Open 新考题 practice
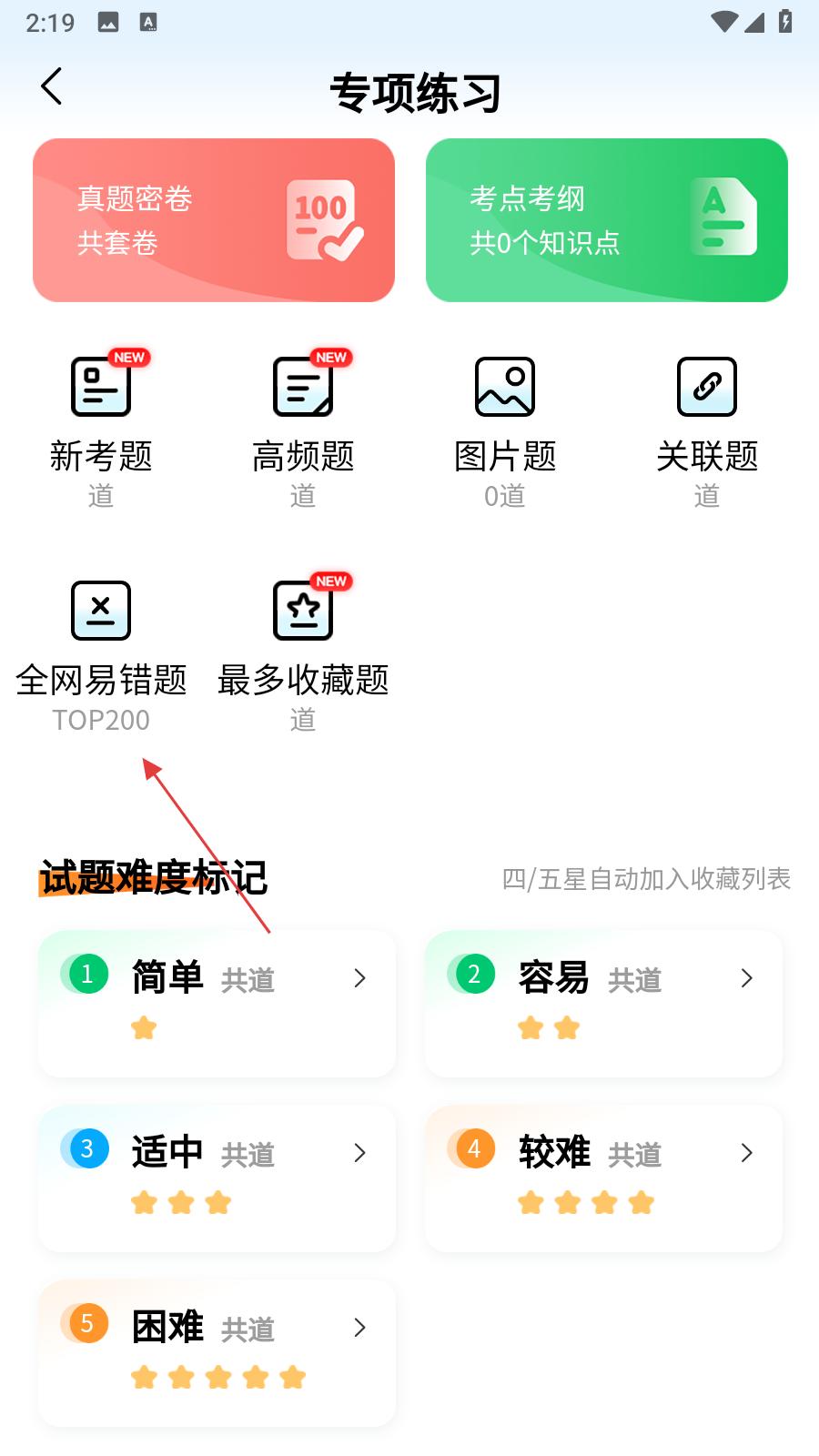This screenshot has height=1456, width=819. point(101,429)
